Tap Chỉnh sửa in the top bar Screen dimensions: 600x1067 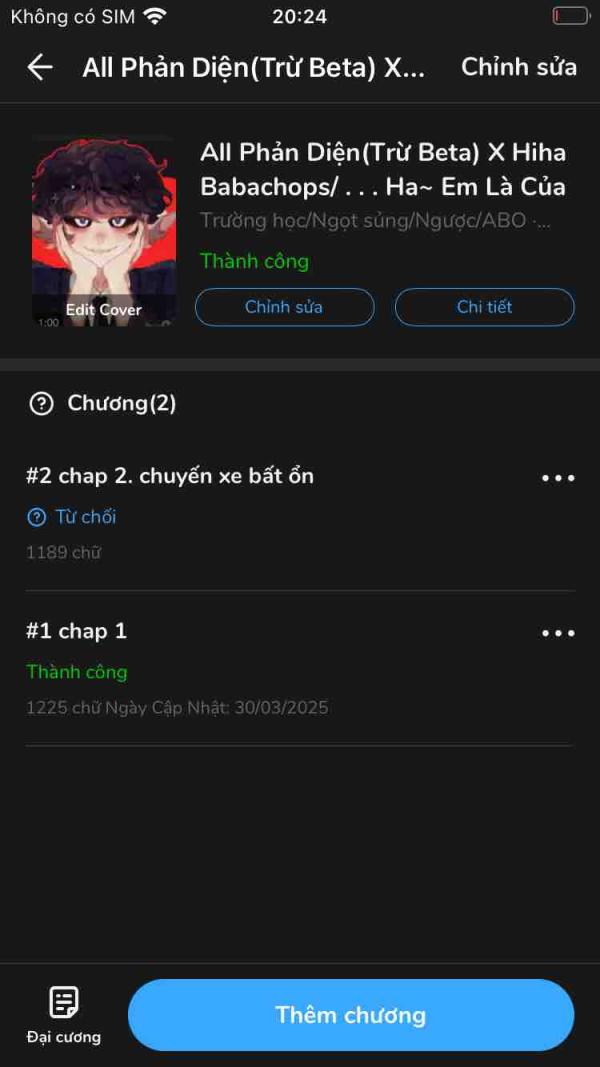coord(518,67)
